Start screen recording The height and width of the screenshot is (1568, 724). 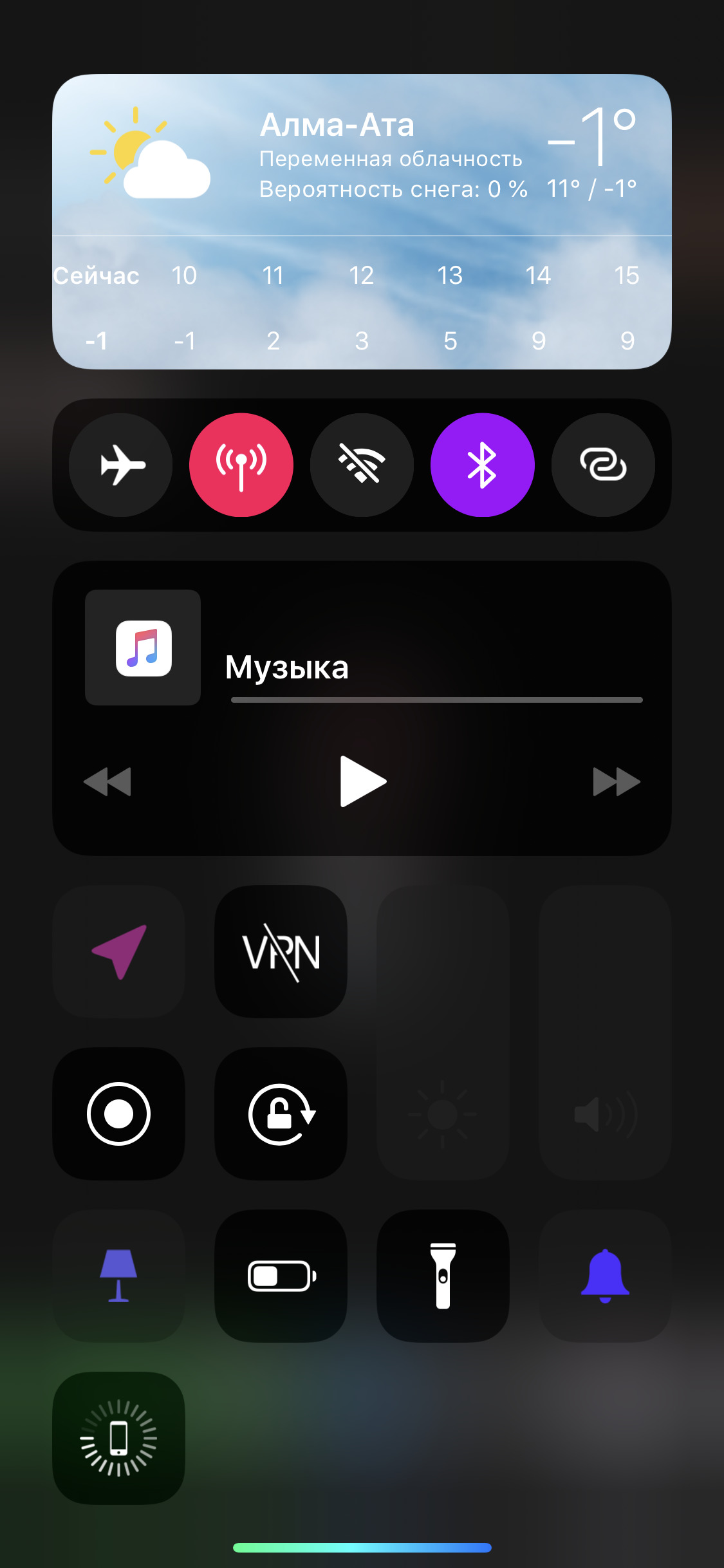pyautogui.click(x=119, y=1114)
